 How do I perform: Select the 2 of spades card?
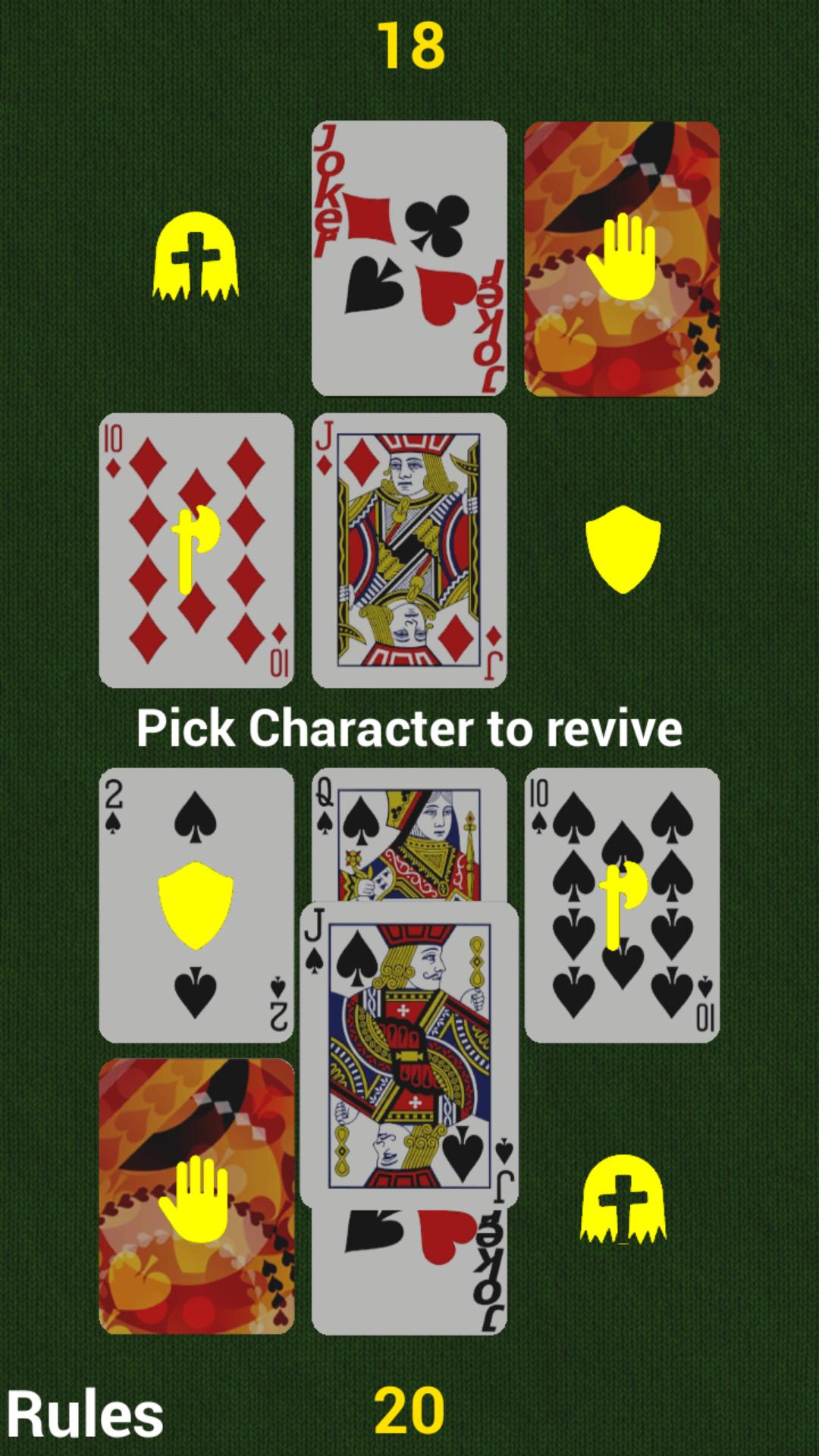pos(196,905)
